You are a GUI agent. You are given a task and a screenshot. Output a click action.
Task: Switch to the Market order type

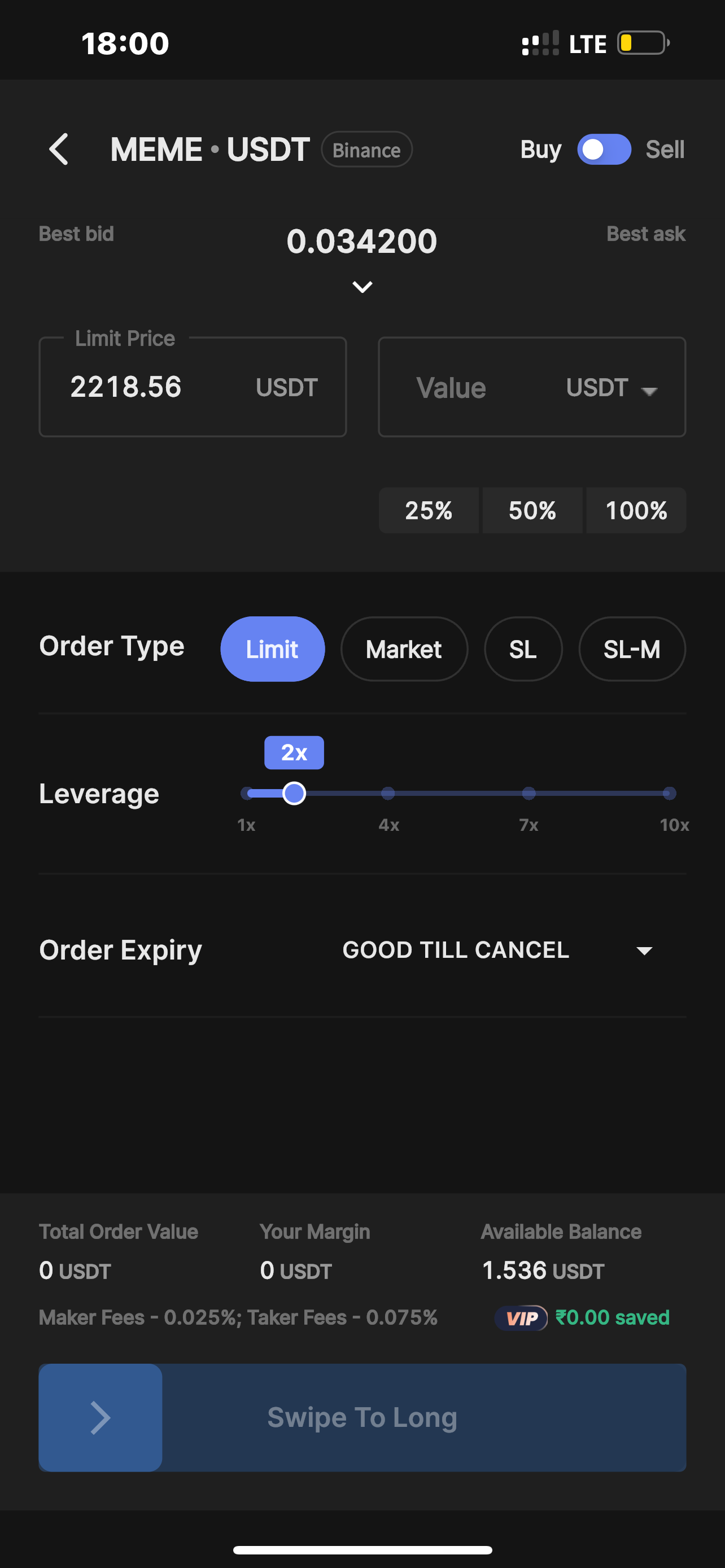tap(404, 649)
